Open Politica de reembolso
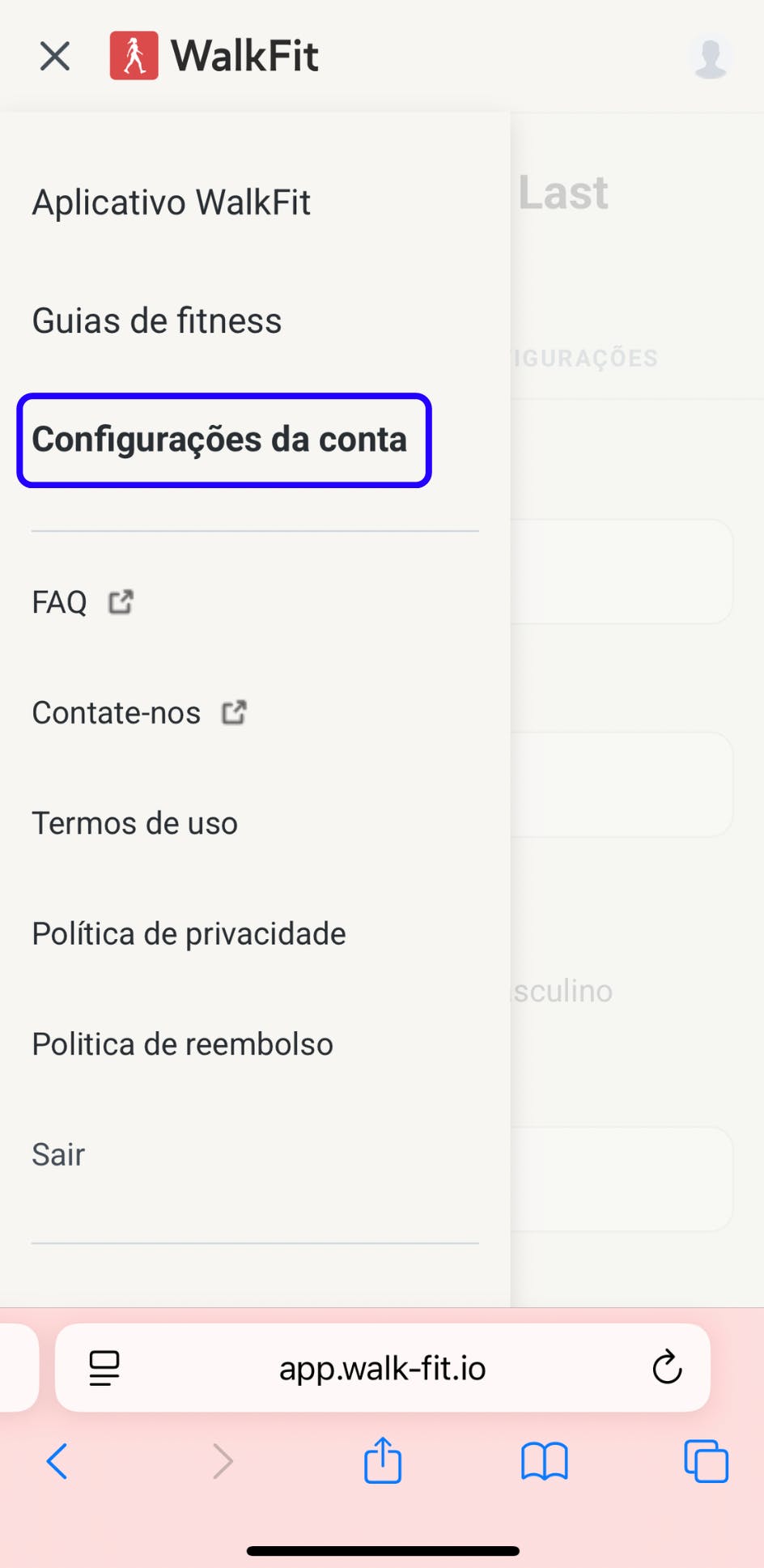The height and width of the screenshot is (1568, 764). 182,1044
